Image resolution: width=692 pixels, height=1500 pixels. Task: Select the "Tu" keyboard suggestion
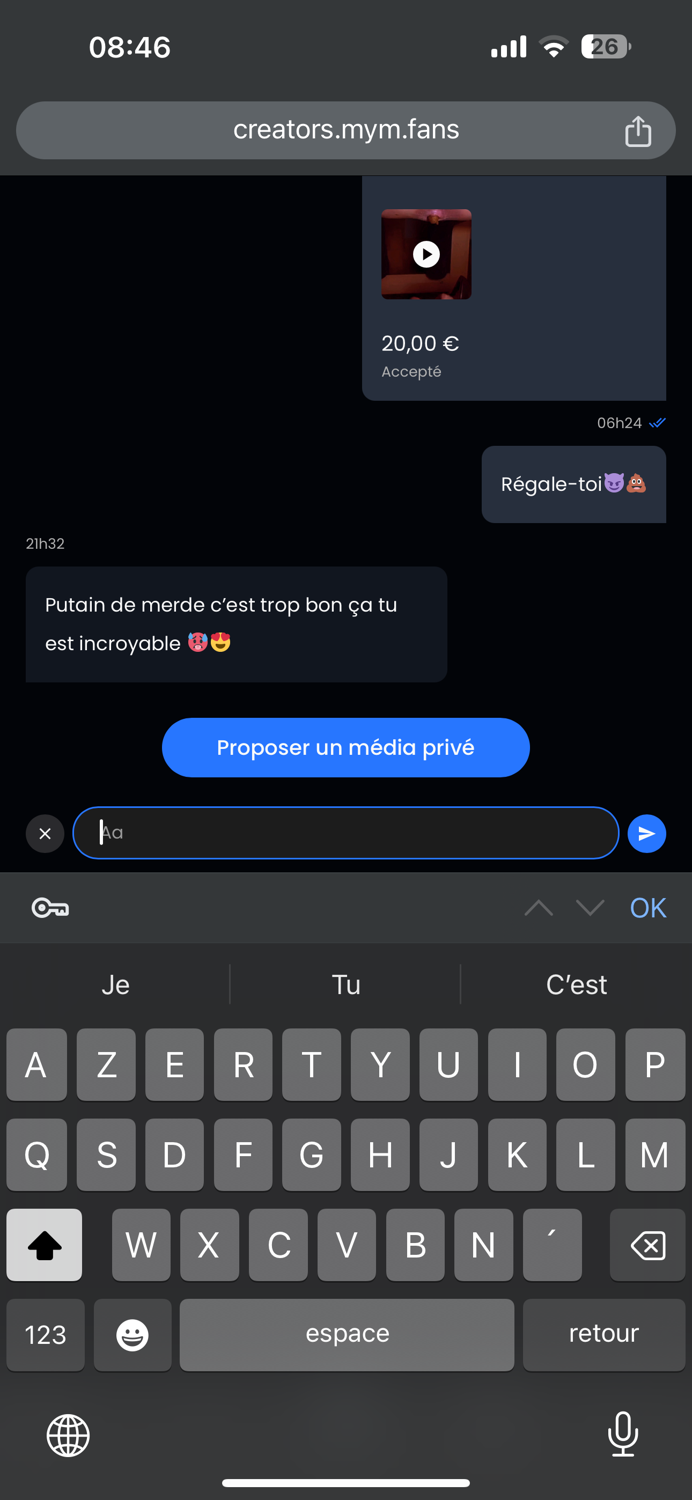pyautogui.click(x=346, y=985)
